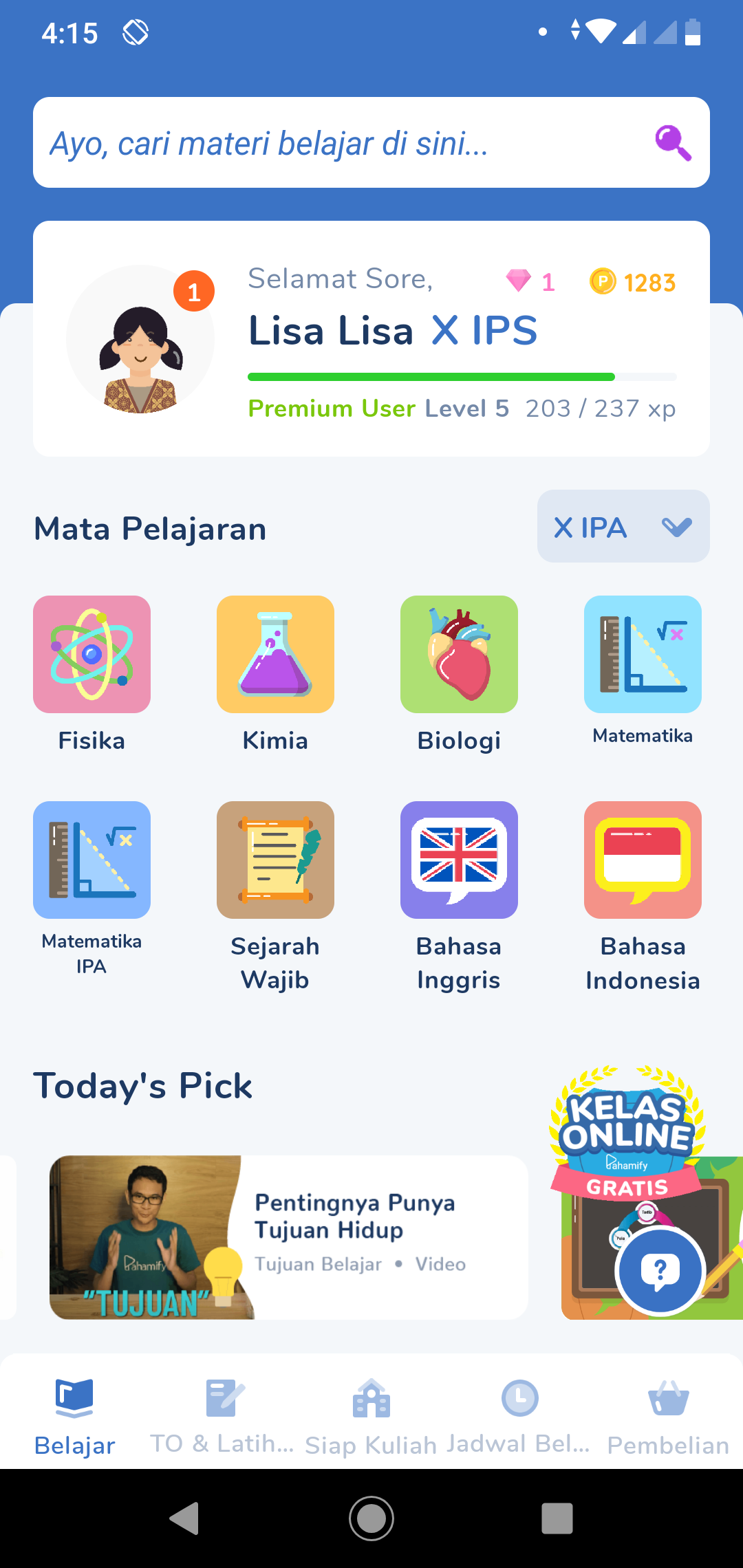Open Lisa Lisa's profile avatar
The width and height of the screenshot is (743, 1568).
[x=140, y=340]
